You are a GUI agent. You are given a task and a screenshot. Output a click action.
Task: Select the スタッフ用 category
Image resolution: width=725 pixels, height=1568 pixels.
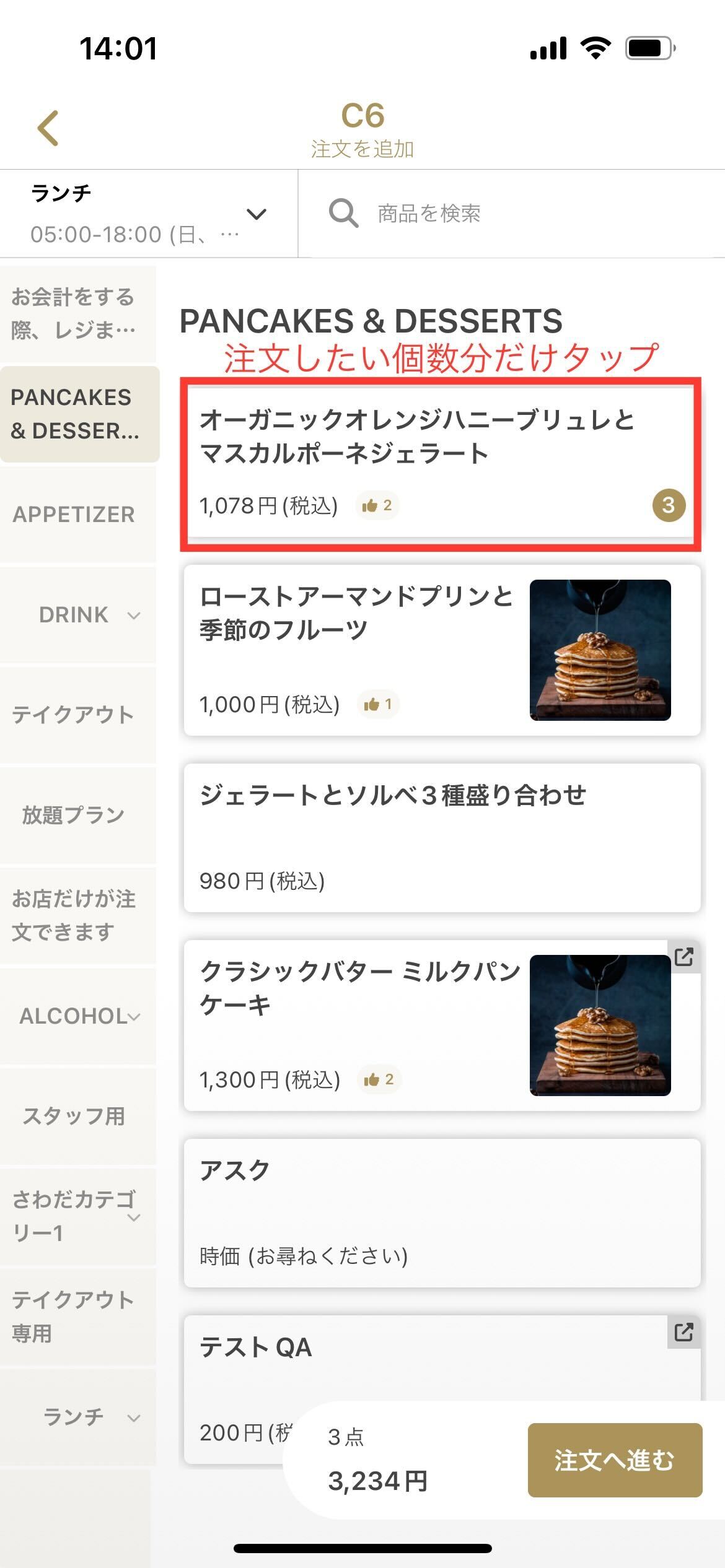click(x=73, y=1116)
